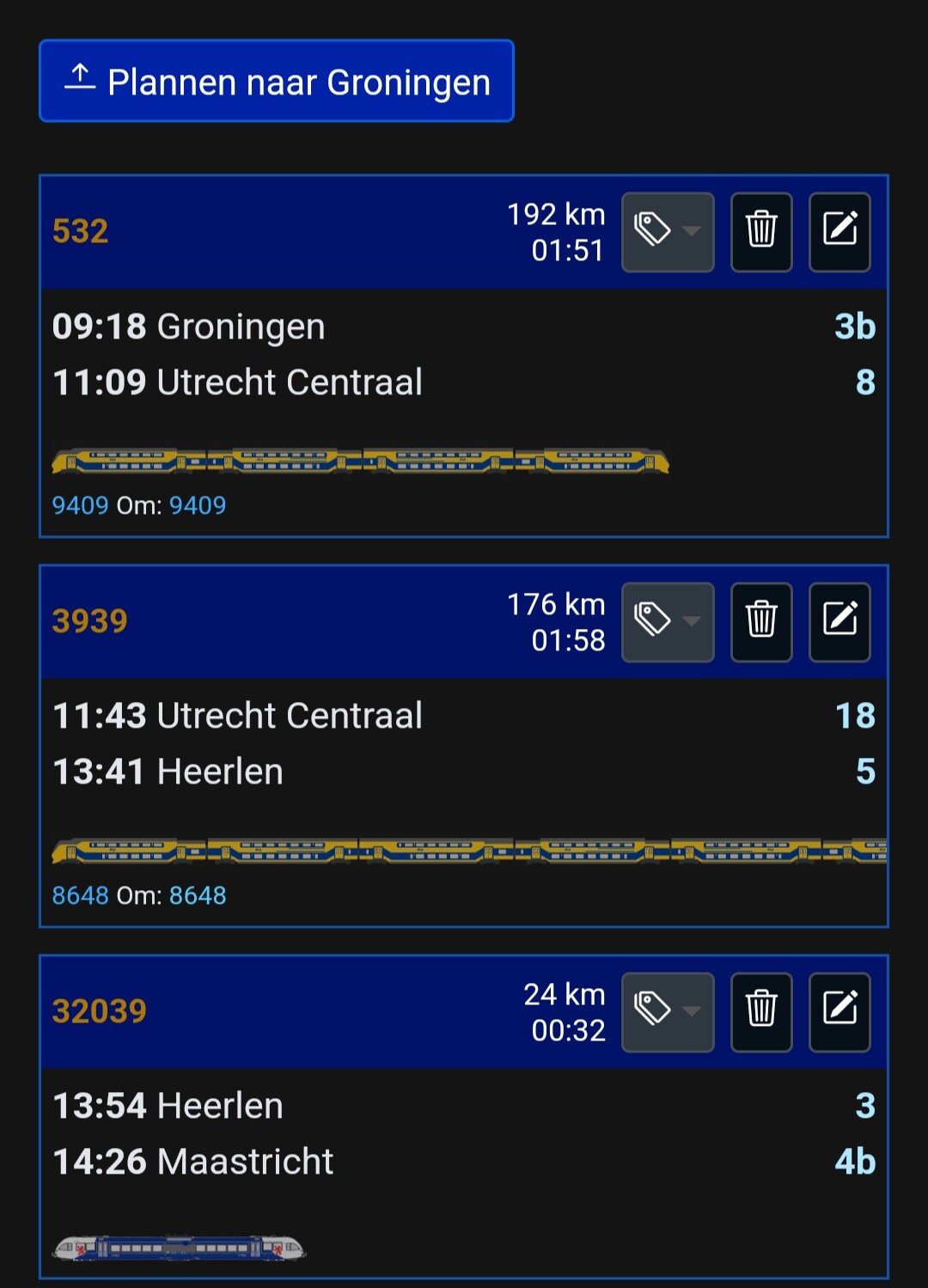Open train number 32039 link
This screenshot has height=1288, width=928.
[100, 1010]
